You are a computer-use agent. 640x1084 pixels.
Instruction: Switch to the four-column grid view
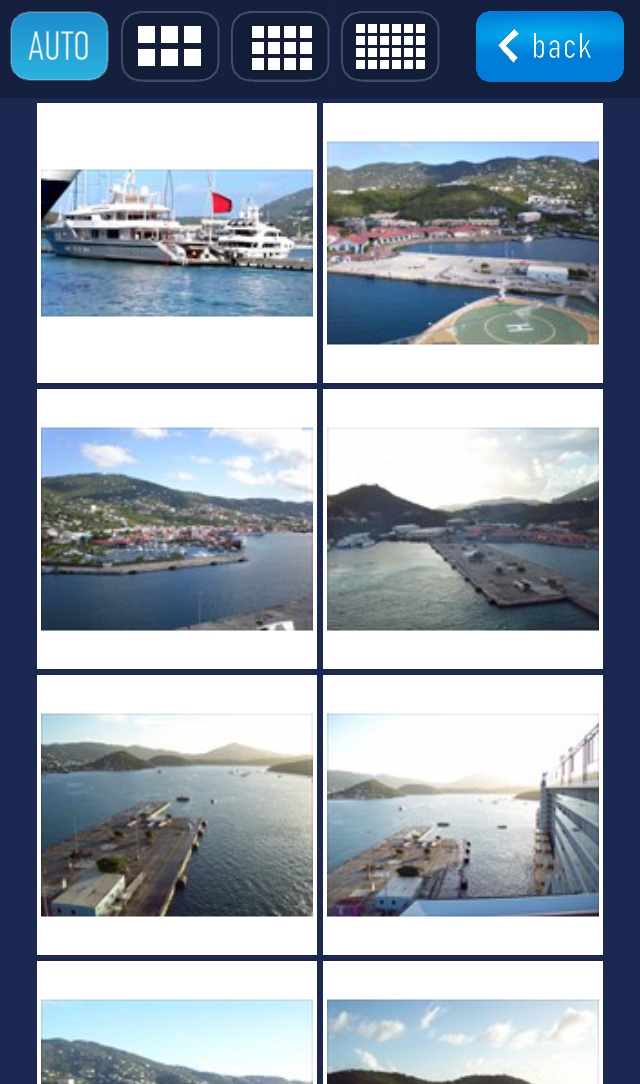(x=280, y=46)
